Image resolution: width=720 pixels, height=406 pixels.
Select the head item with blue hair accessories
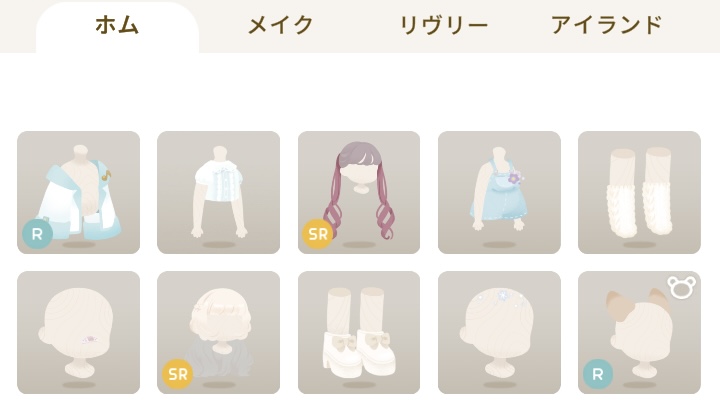499,332
